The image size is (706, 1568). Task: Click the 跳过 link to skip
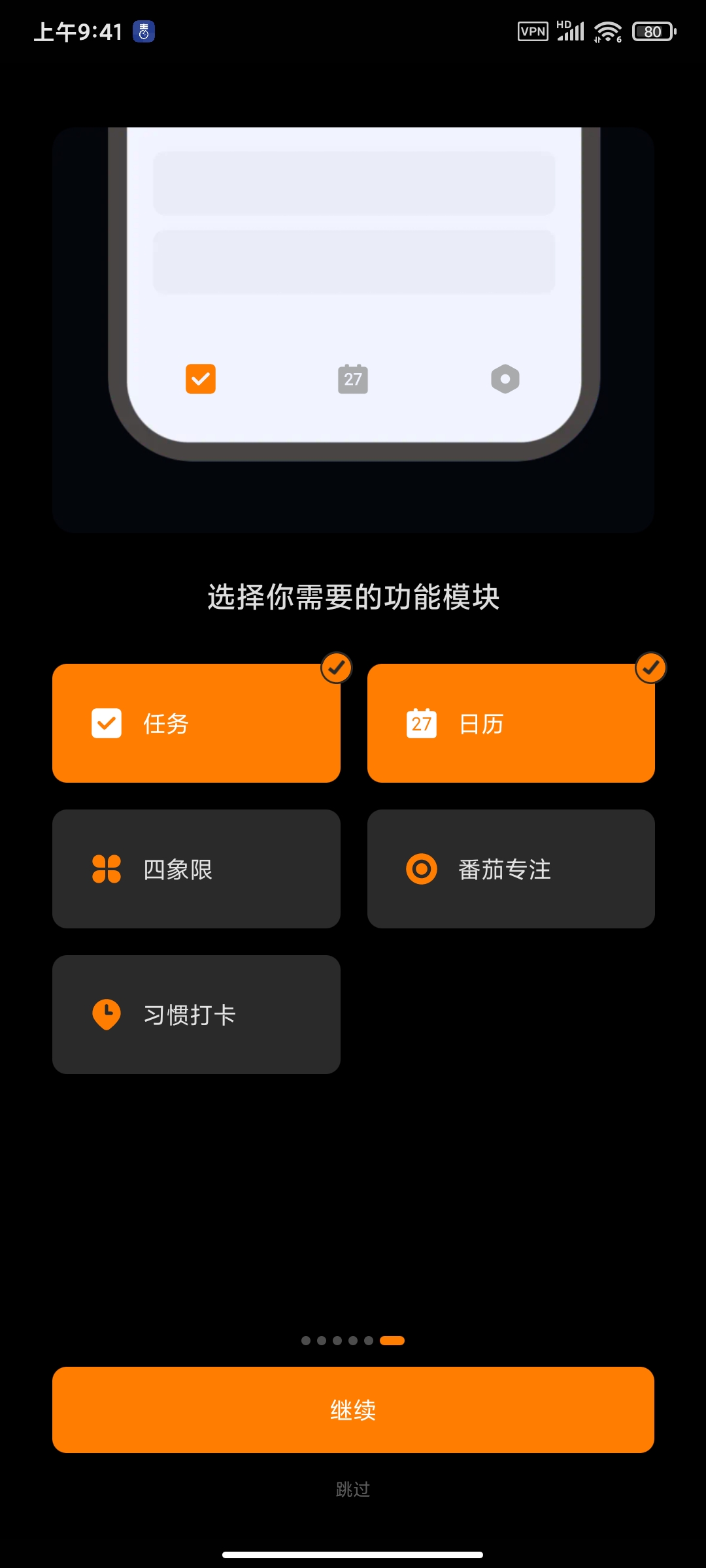pyautogui.click(x=353, y=1489)
